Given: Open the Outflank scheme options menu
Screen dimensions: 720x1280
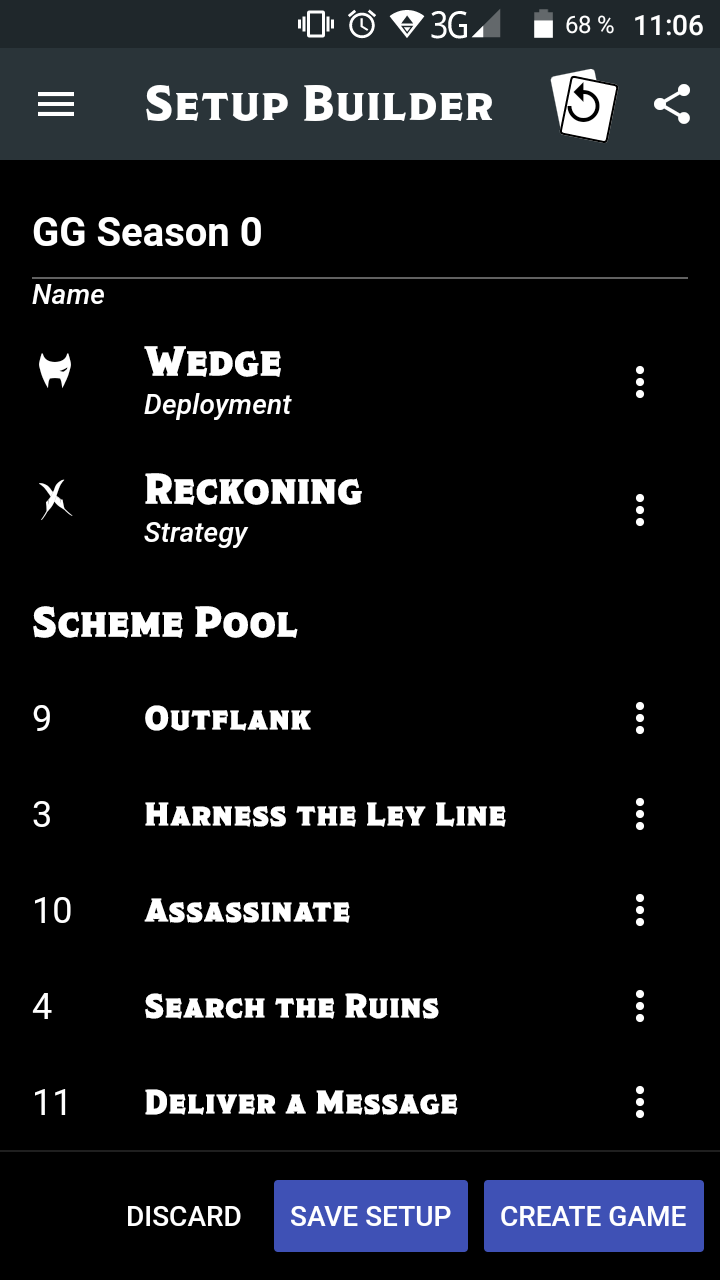Looking at the screenshot, I should pos(639,718).
